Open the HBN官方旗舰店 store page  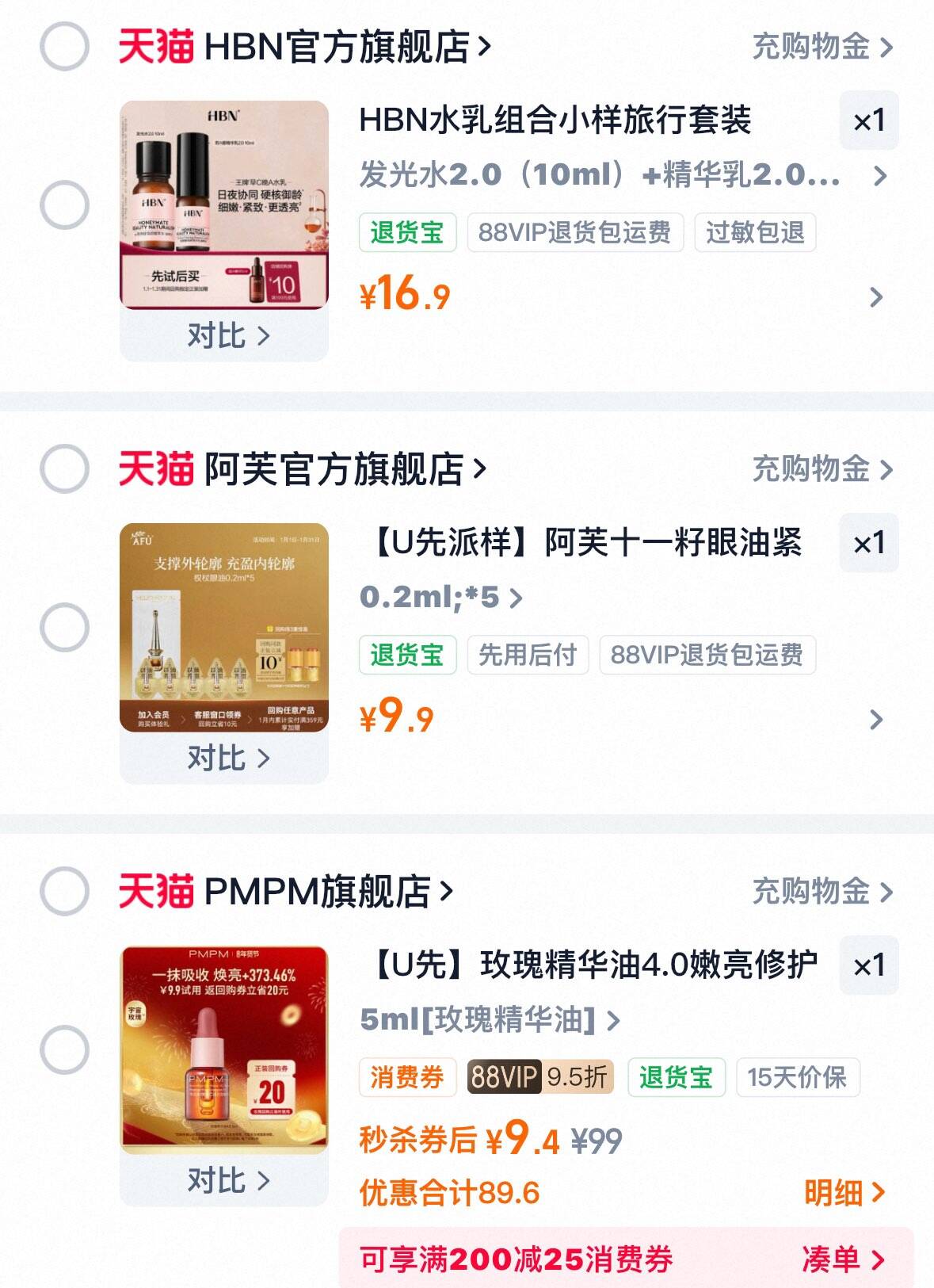point(346,48)
